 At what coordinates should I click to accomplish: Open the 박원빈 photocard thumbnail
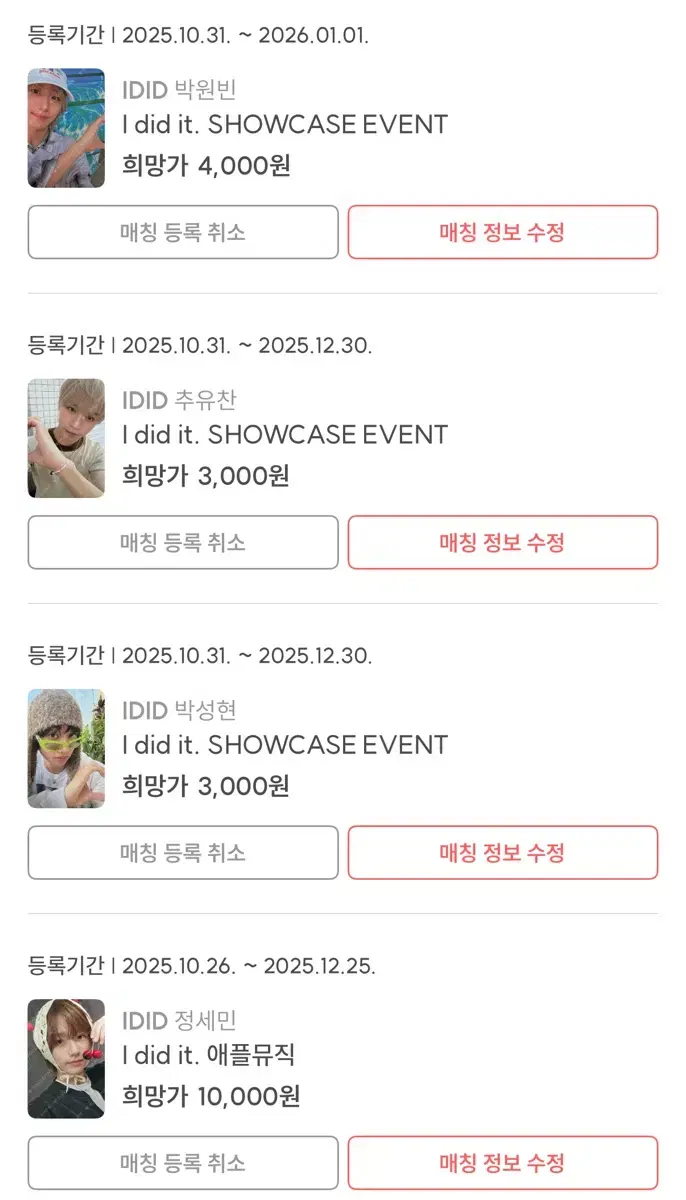pos(66,128)
